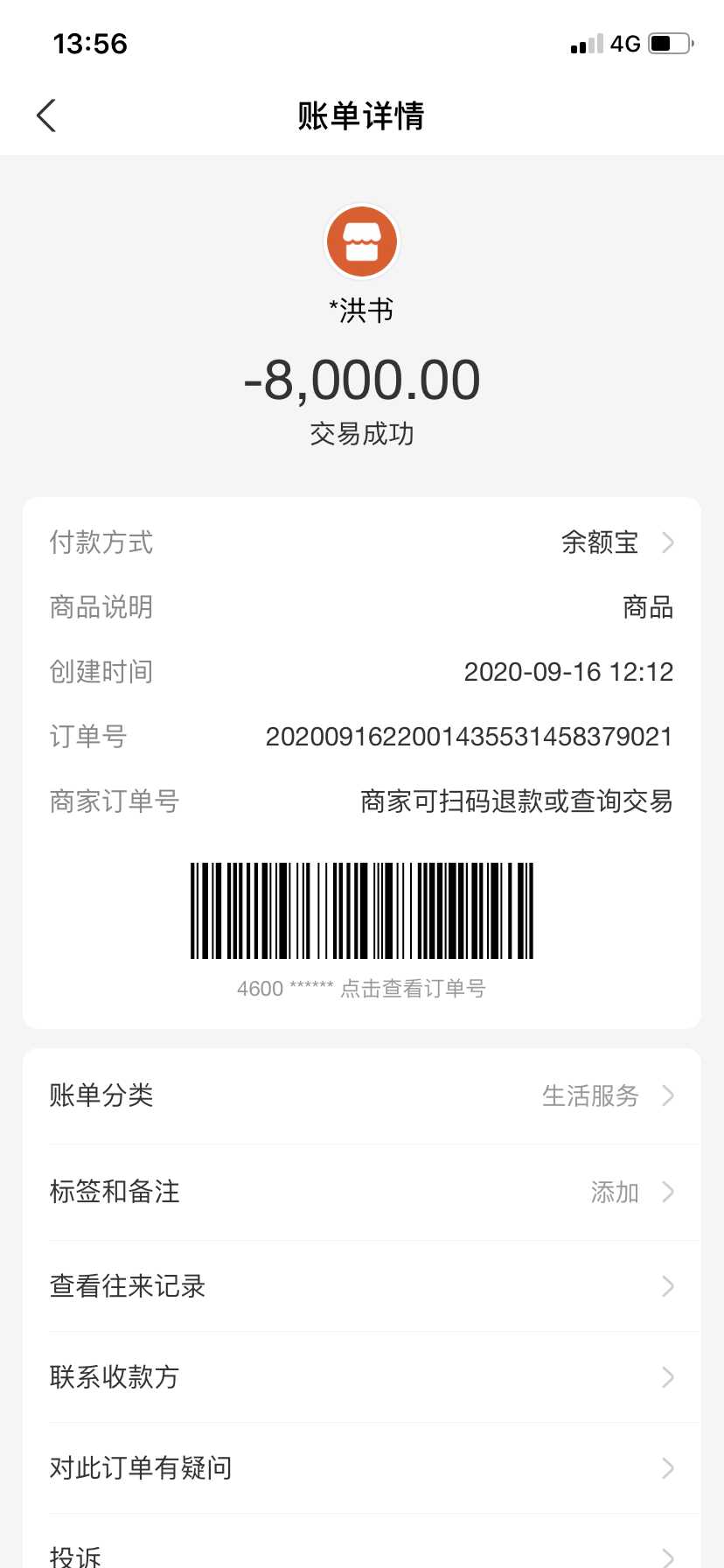
Task: Open 查看往来记录
Action: [362, 1286]
